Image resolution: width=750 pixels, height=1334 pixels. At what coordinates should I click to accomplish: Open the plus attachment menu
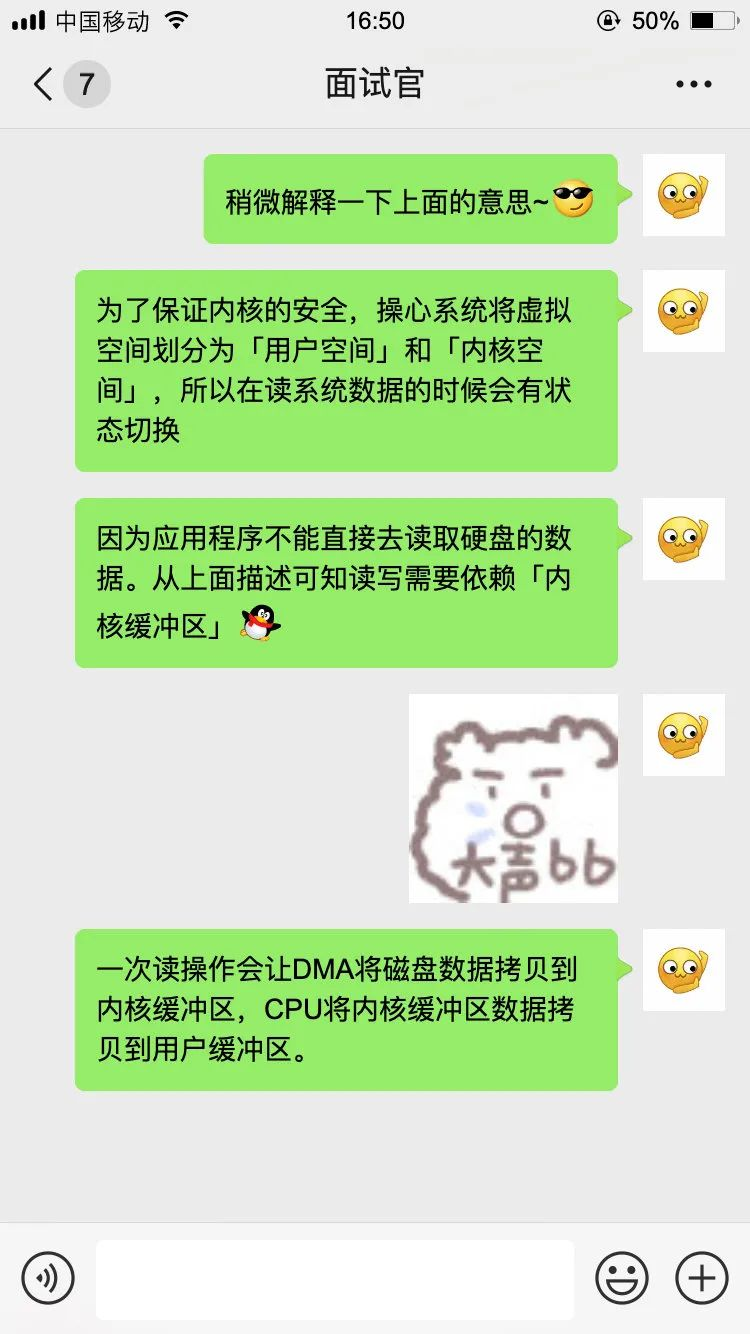click(701, 1278)
